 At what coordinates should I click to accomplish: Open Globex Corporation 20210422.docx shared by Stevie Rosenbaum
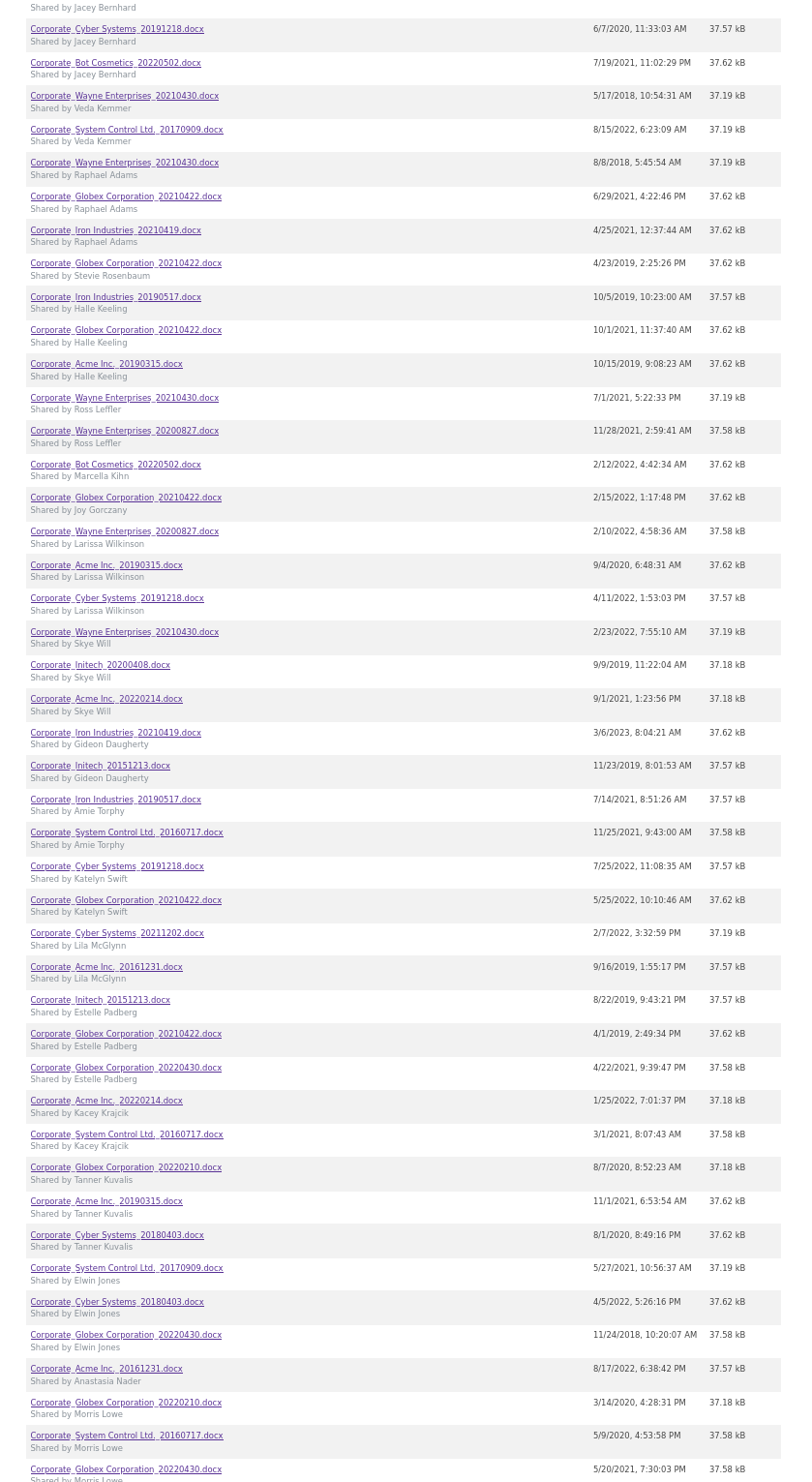pos(125,263)
